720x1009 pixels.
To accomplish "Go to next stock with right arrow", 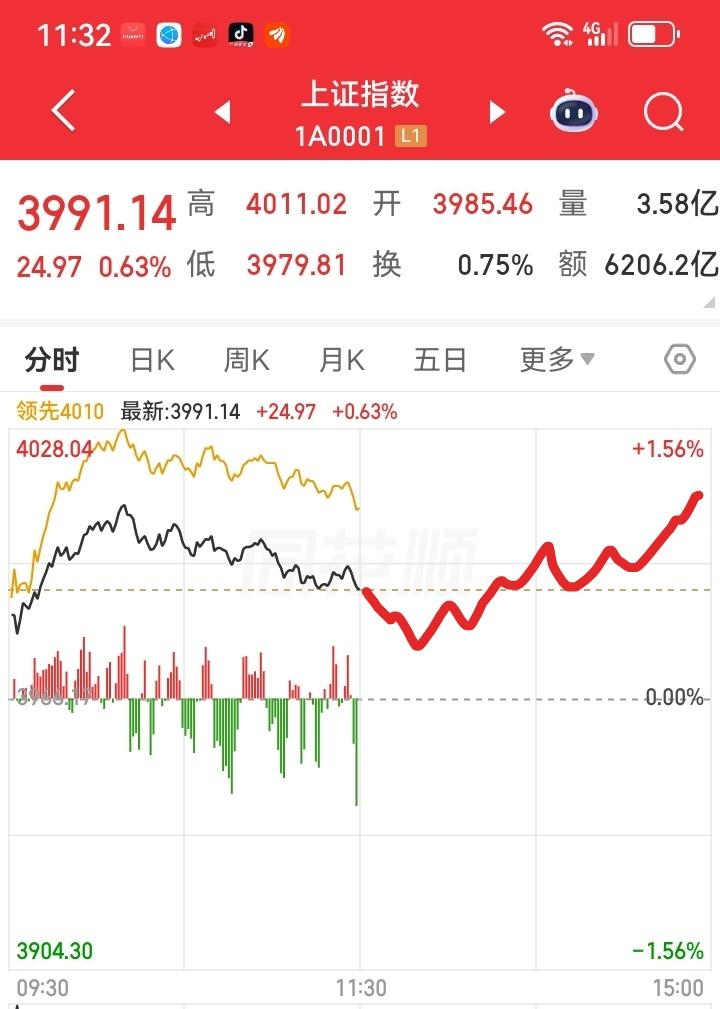I will point(496,111).
